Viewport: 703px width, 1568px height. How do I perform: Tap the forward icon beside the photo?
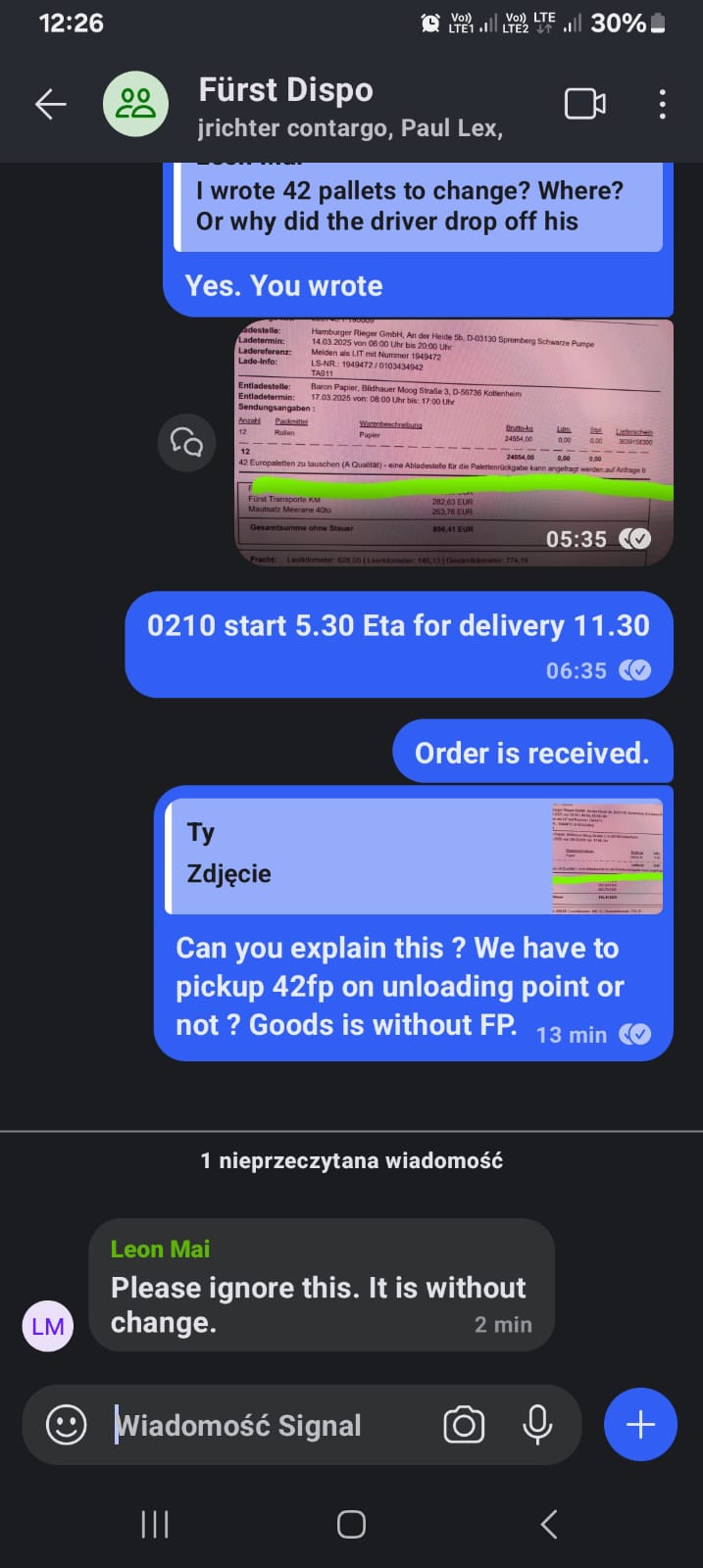coord(186,443)
